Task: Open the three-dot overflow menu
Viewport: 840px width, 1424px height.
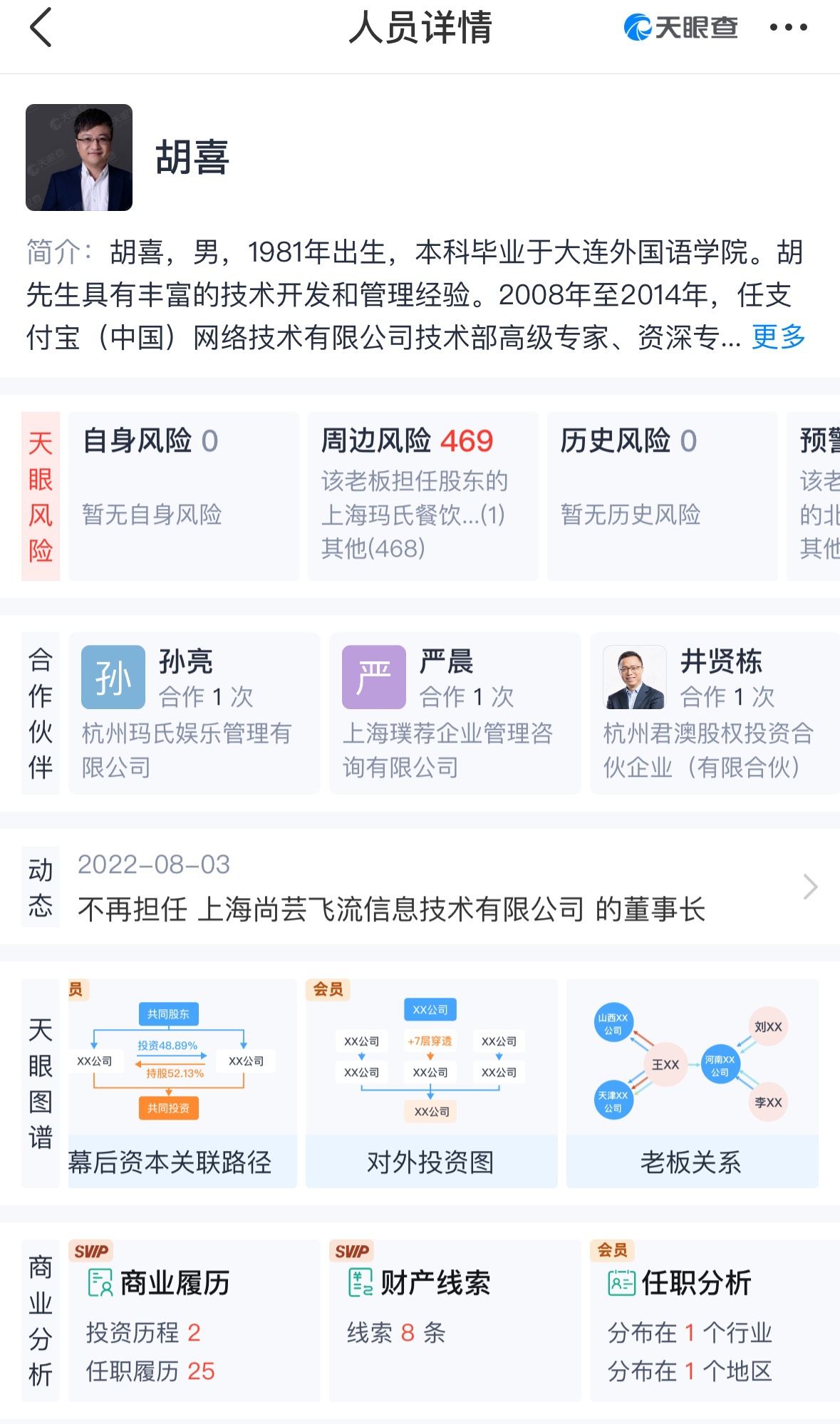Action: tap(789, 28)
